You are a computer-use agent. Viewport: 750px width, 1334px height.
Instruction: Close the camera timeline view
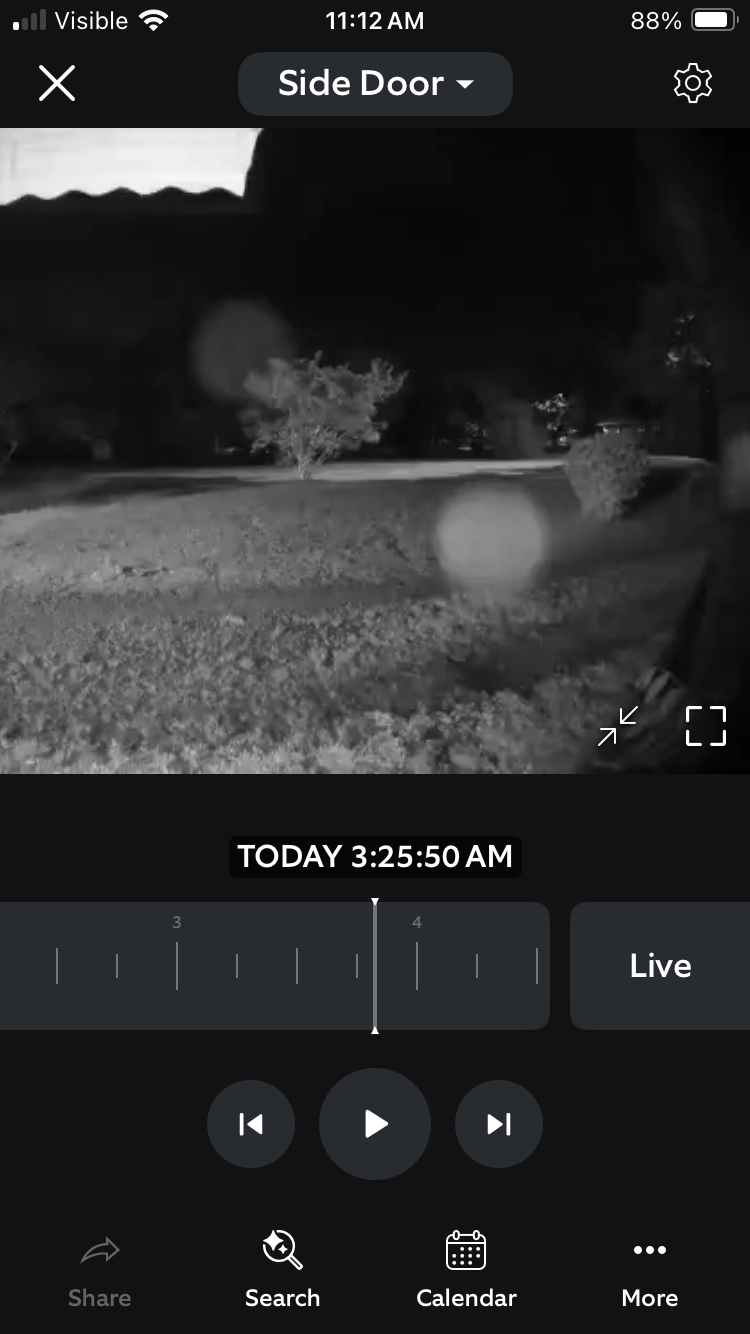click(57, 83)
